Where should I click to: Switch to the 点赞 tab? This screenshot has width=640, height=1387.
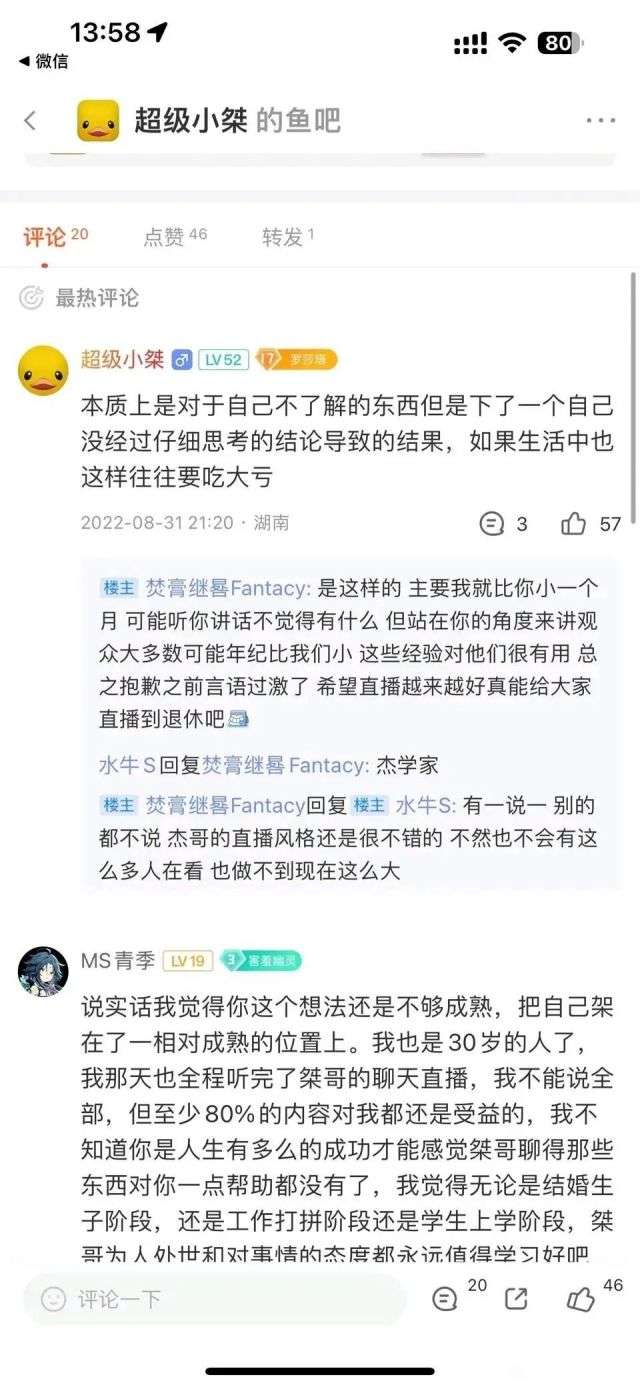pyautogui.click(x=165, y=237)
